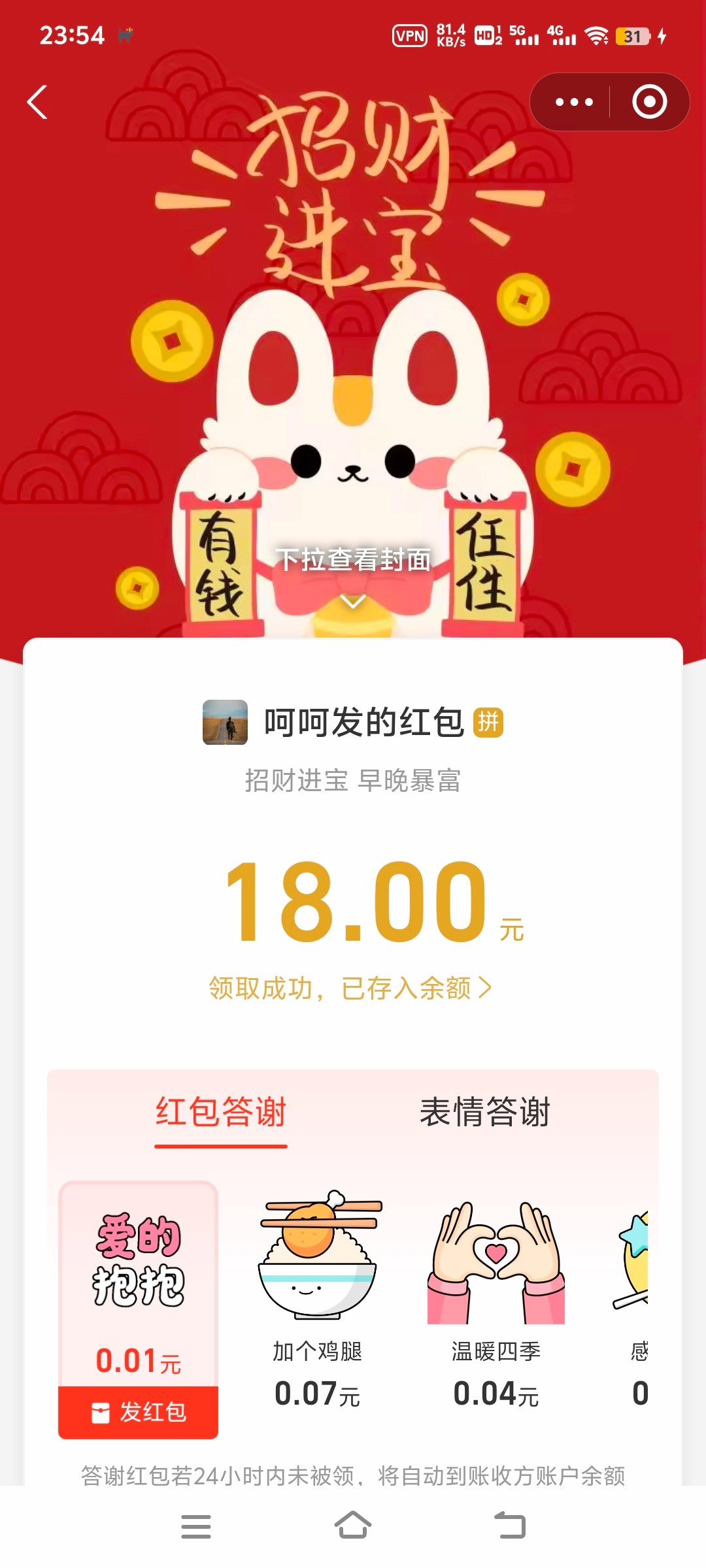The image size is (706, 1568).
Task: Choose the 温暖四季 0.04元 thank-you packet
Action: tap(496, 1300)
